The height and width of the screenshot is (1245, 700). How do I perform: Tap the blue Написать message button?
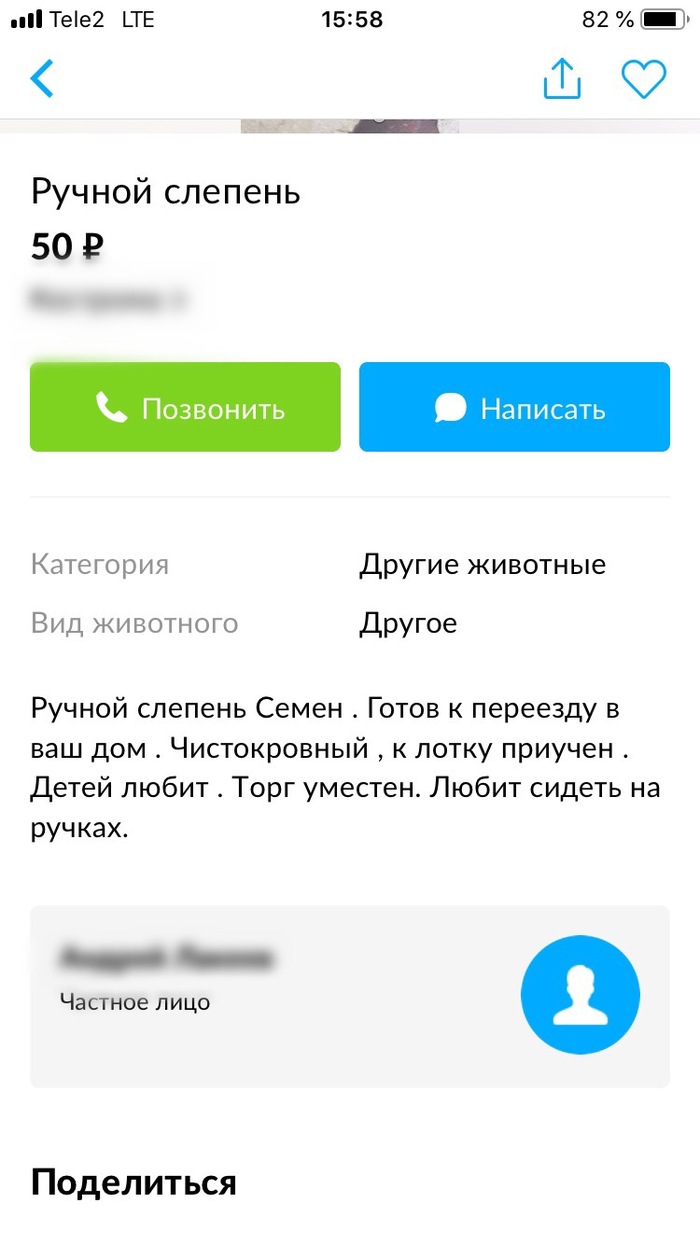[514, 407]
